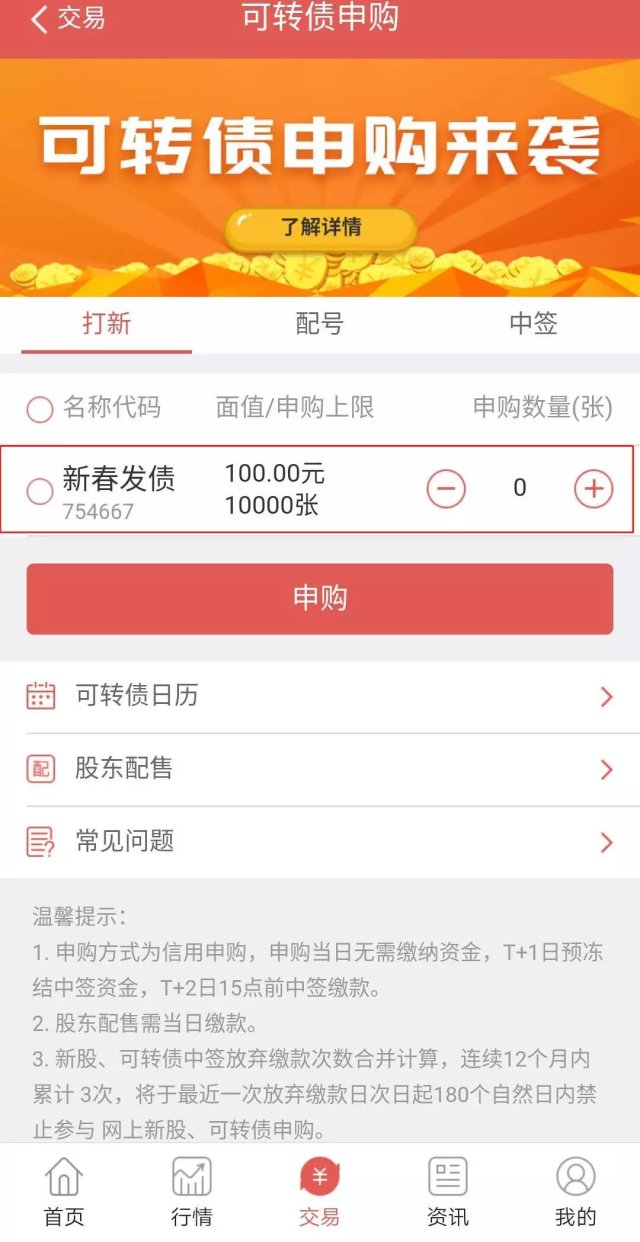640x1242 pixels.
Task: Decrease 新春发债 subscription quantity
Action: (447, 488)
